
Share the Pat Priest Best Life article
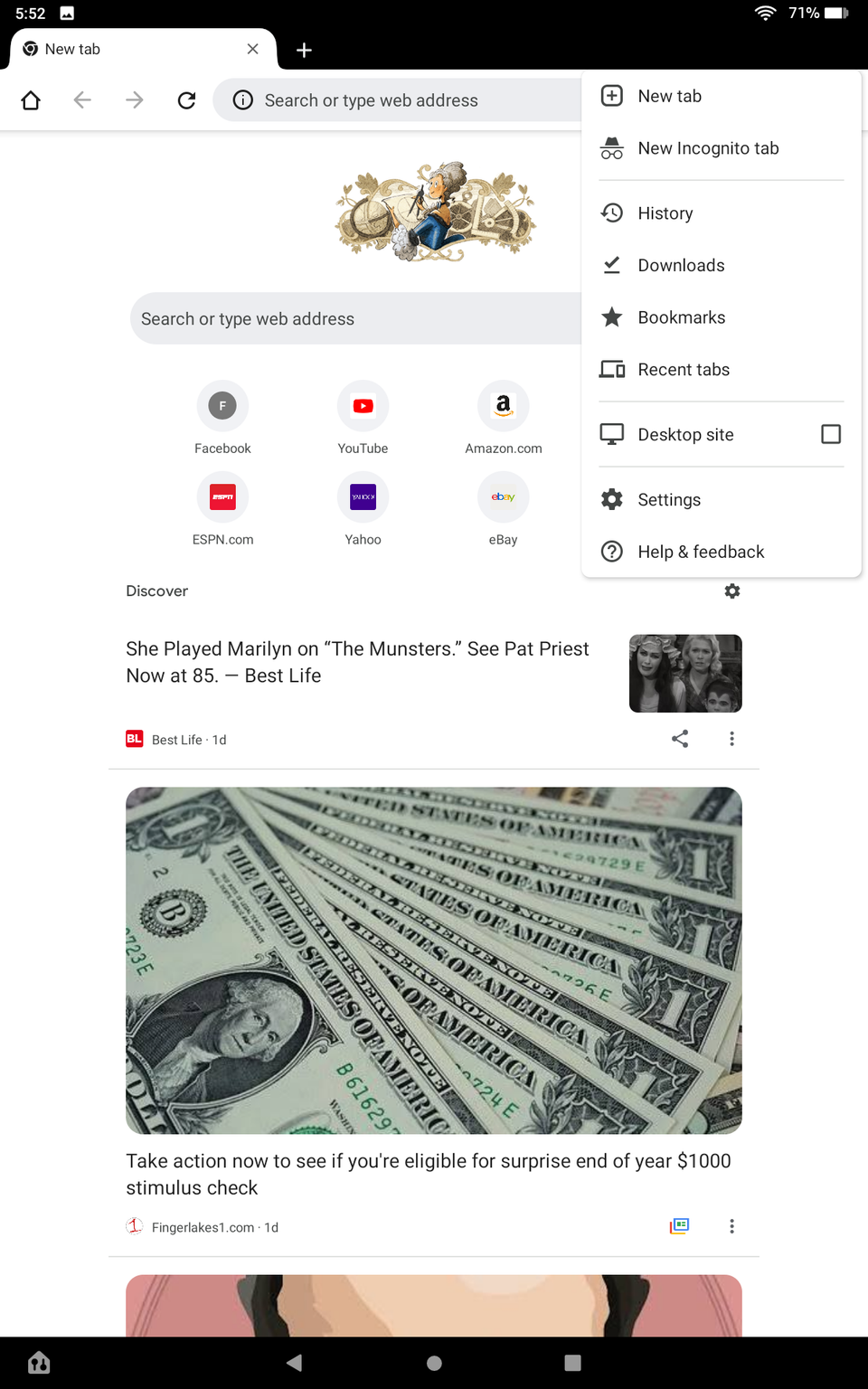[x=680, y=739]
